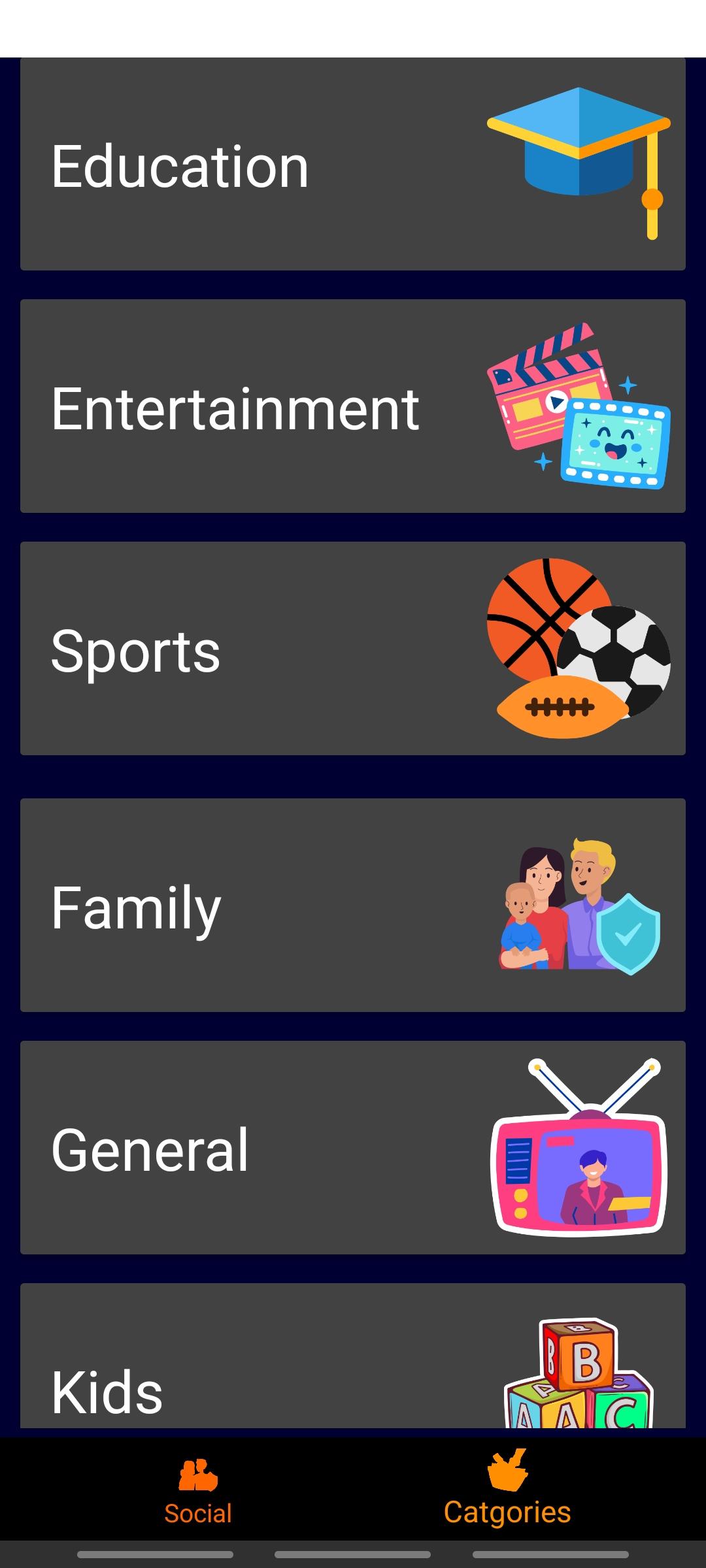Select the Entertainment category card
Screen dimensions: 706x1568
(353, 406)
